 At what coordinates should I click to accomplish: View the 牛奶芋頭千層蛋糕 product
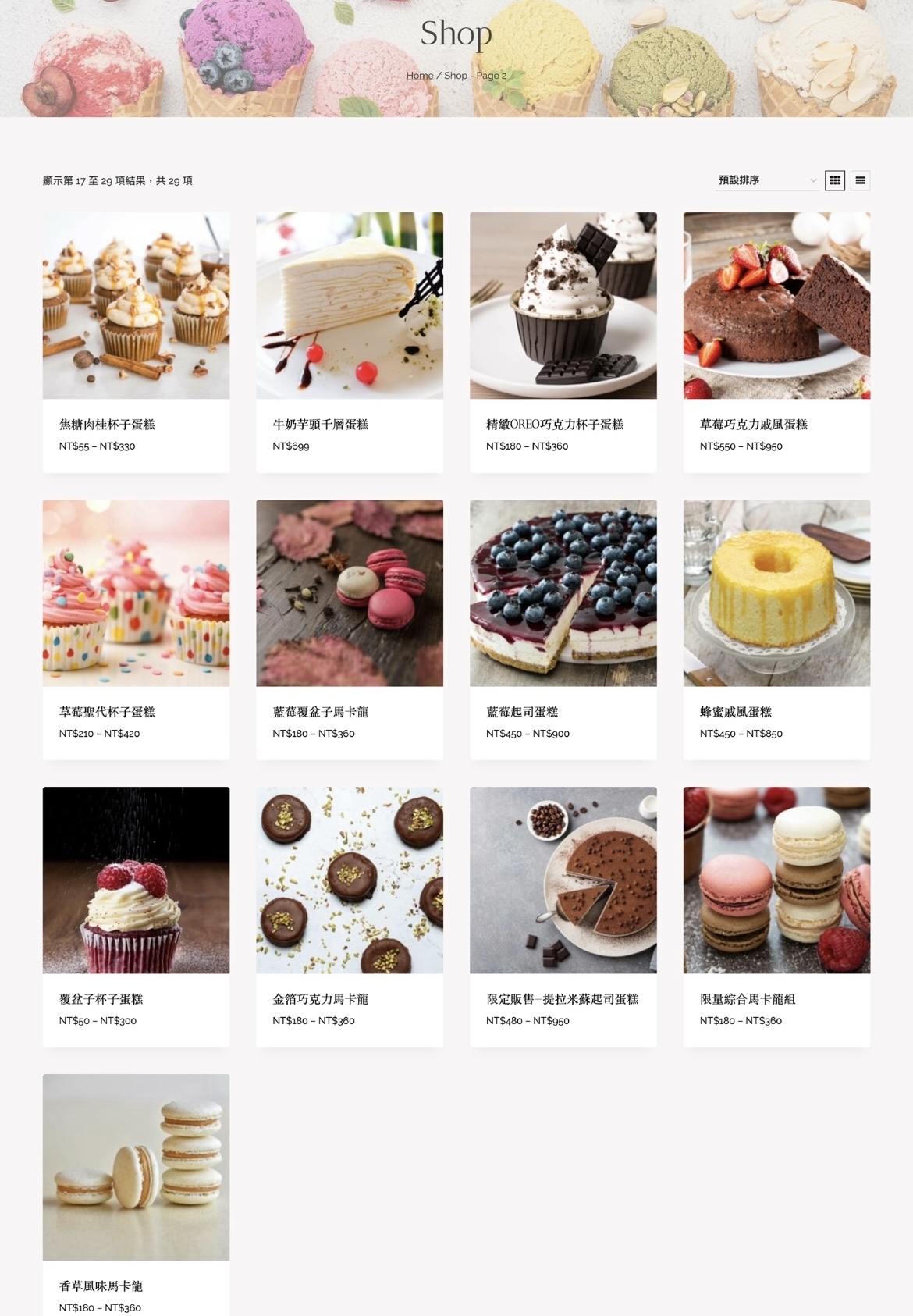click(x=350, y=306)
